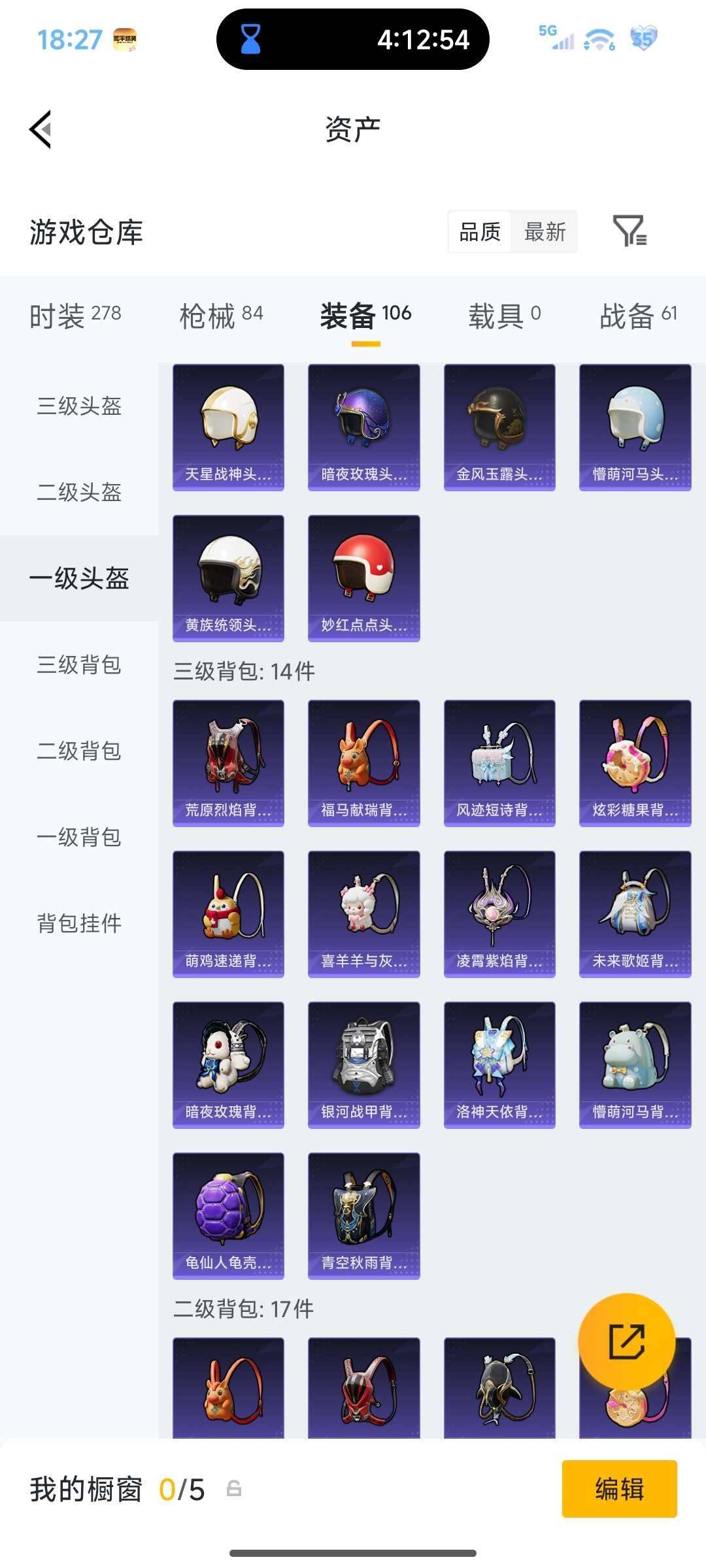This screenshot has width=706, height=1568.
Task: Switch to the 枪械 tab
Action: click(x=221, y=314)
